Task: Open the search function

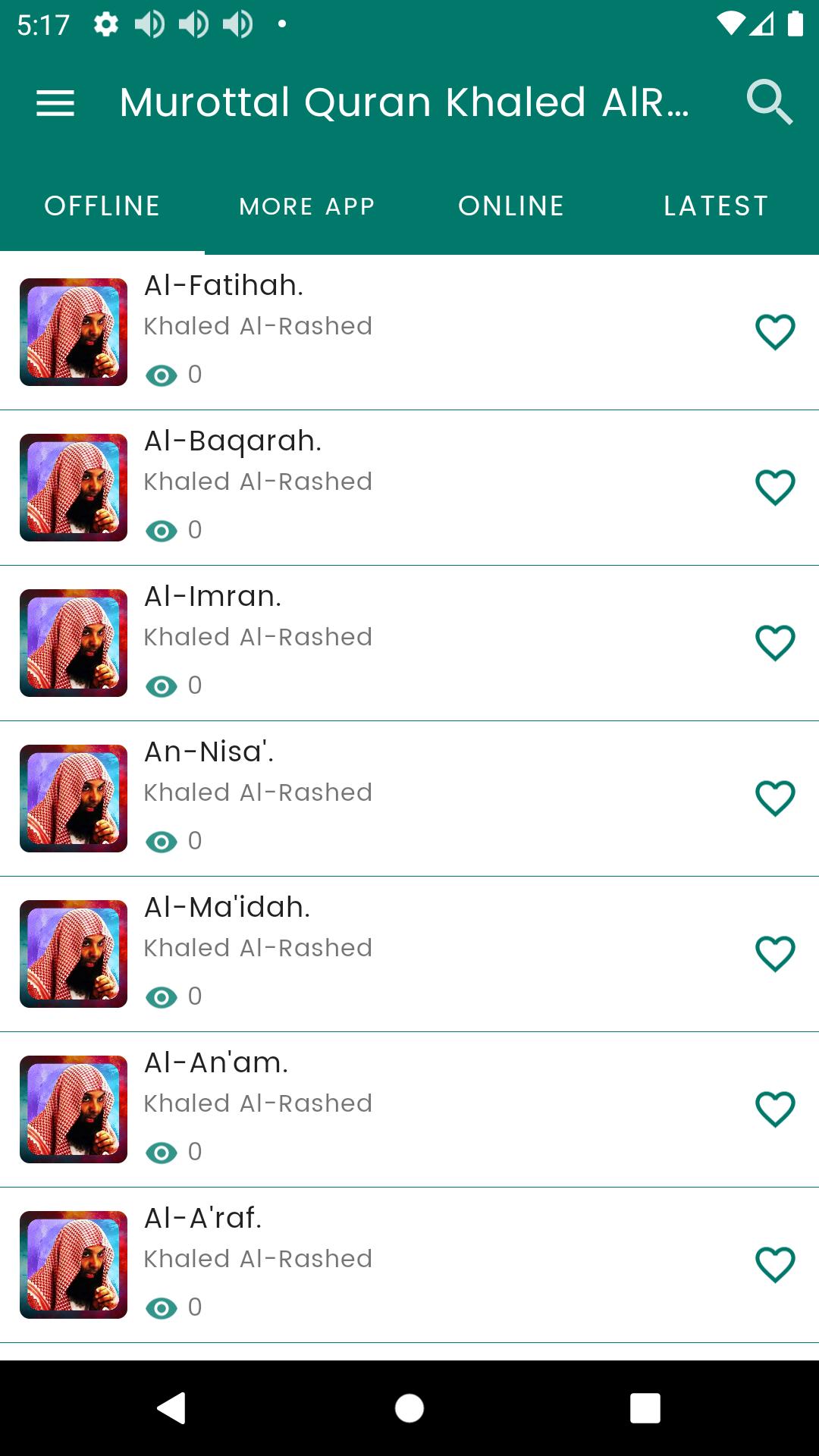Action: point(769,103)
